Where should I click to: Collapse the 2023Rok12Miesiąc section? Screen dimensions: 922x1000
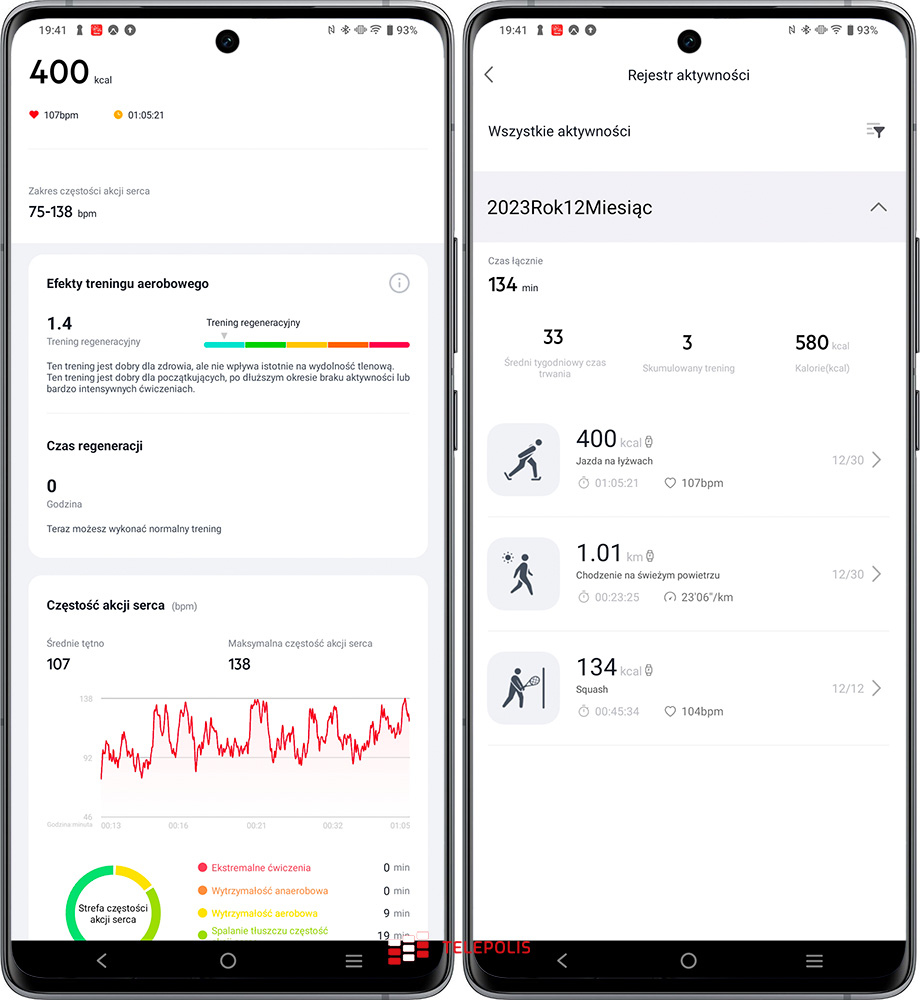click(878, 208)
